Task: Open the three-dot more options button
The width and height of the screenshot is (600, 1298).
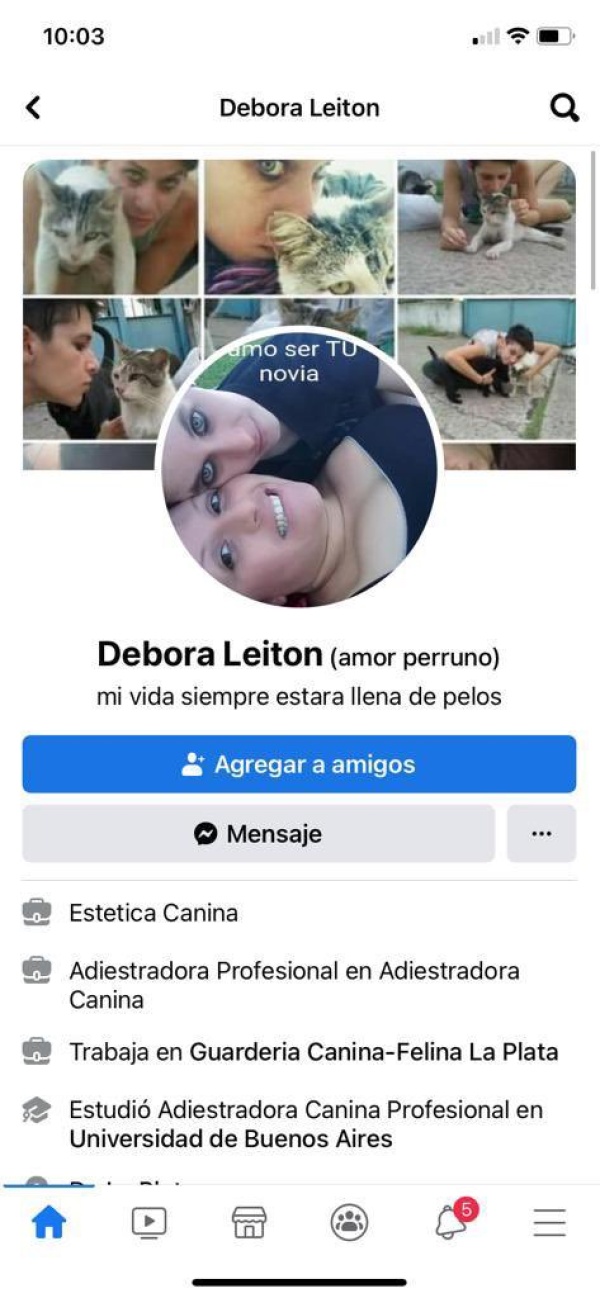Action: [542, 834]
